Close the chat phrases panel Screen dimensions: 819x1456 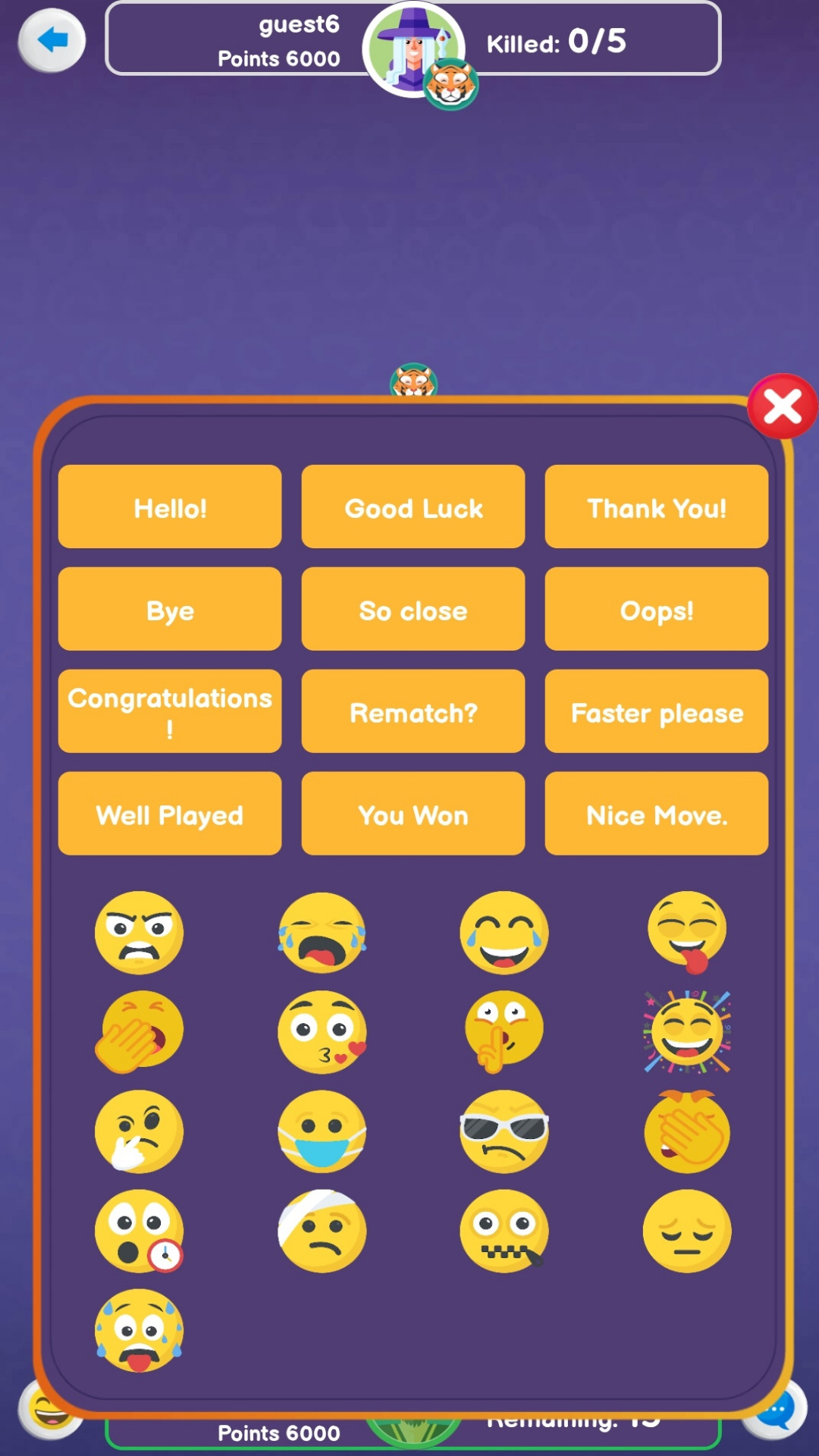pos(782,407)
